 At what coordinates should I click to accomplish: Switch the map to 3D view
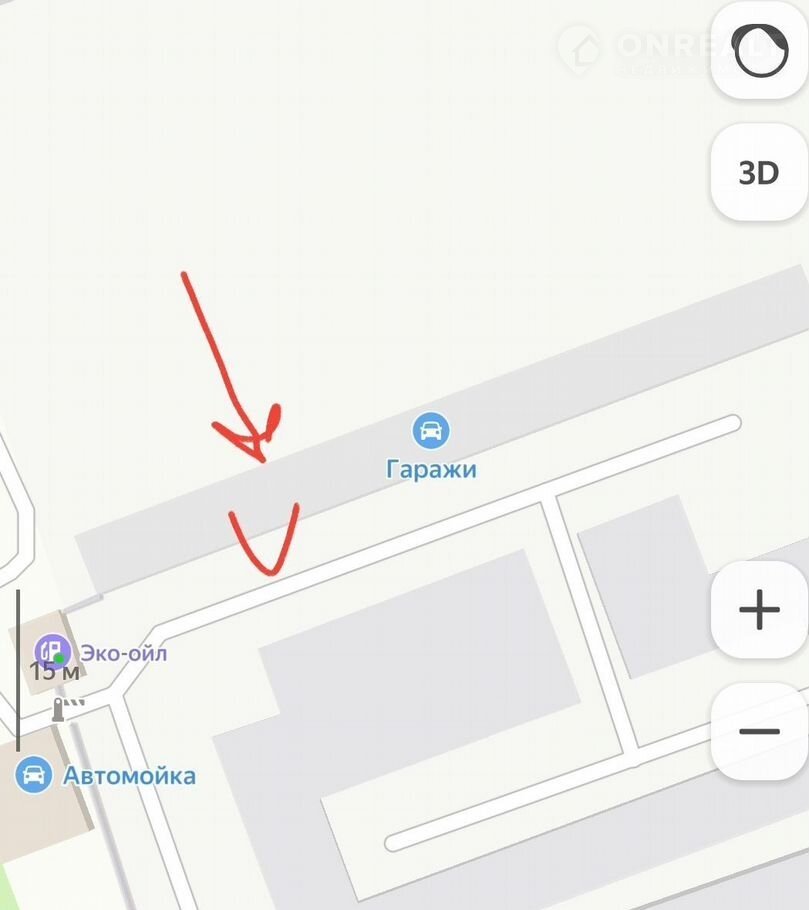click(x=758, y=173)
